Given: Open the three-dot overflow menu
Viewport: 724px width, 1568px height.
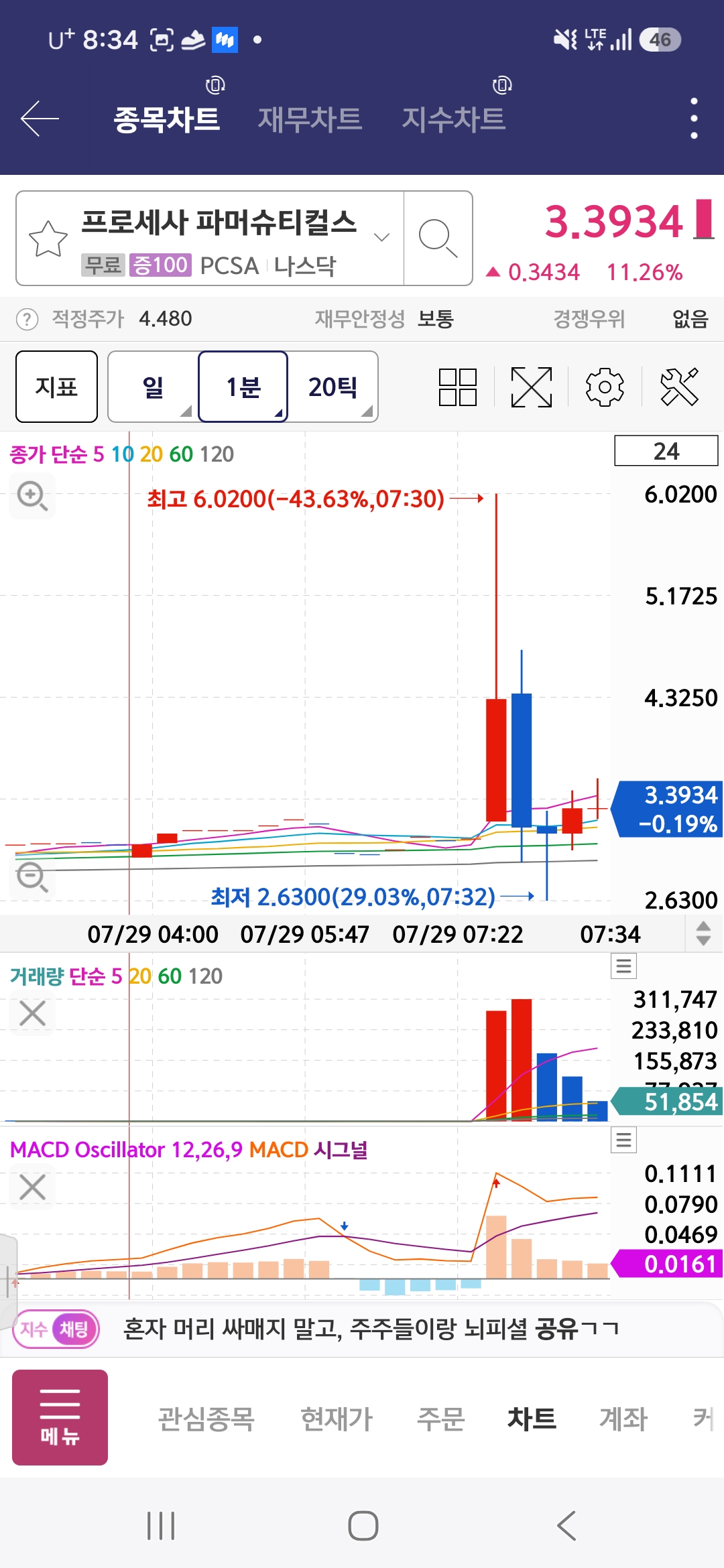Looking at the screenshot, I should click(x=694, y=119).
